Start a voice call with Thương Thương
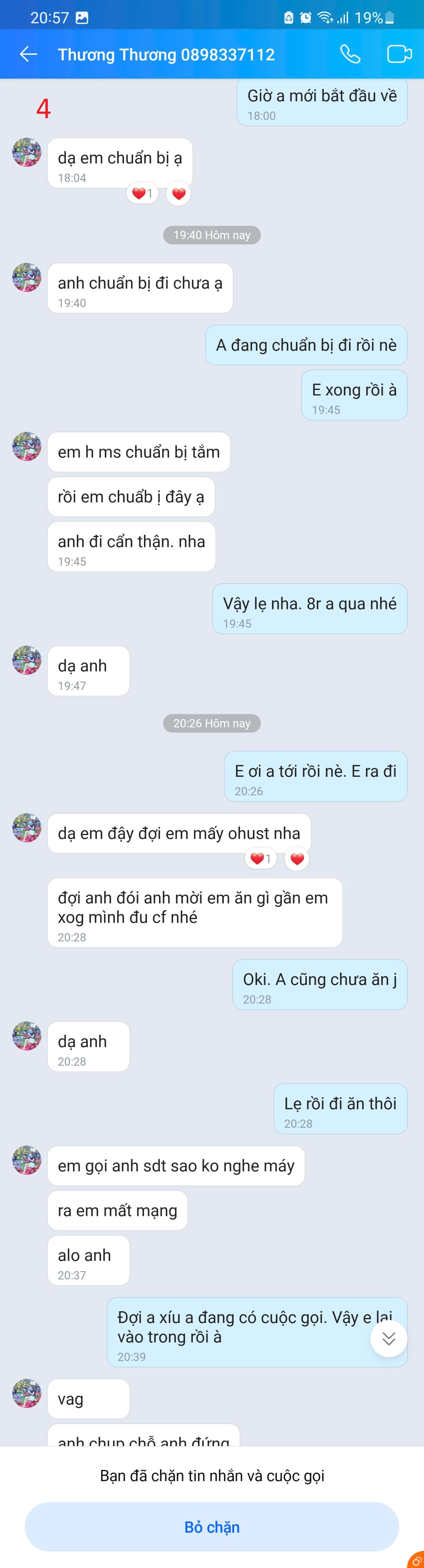This screenshot has width=424, height=1568. click(x=350, y=54)
